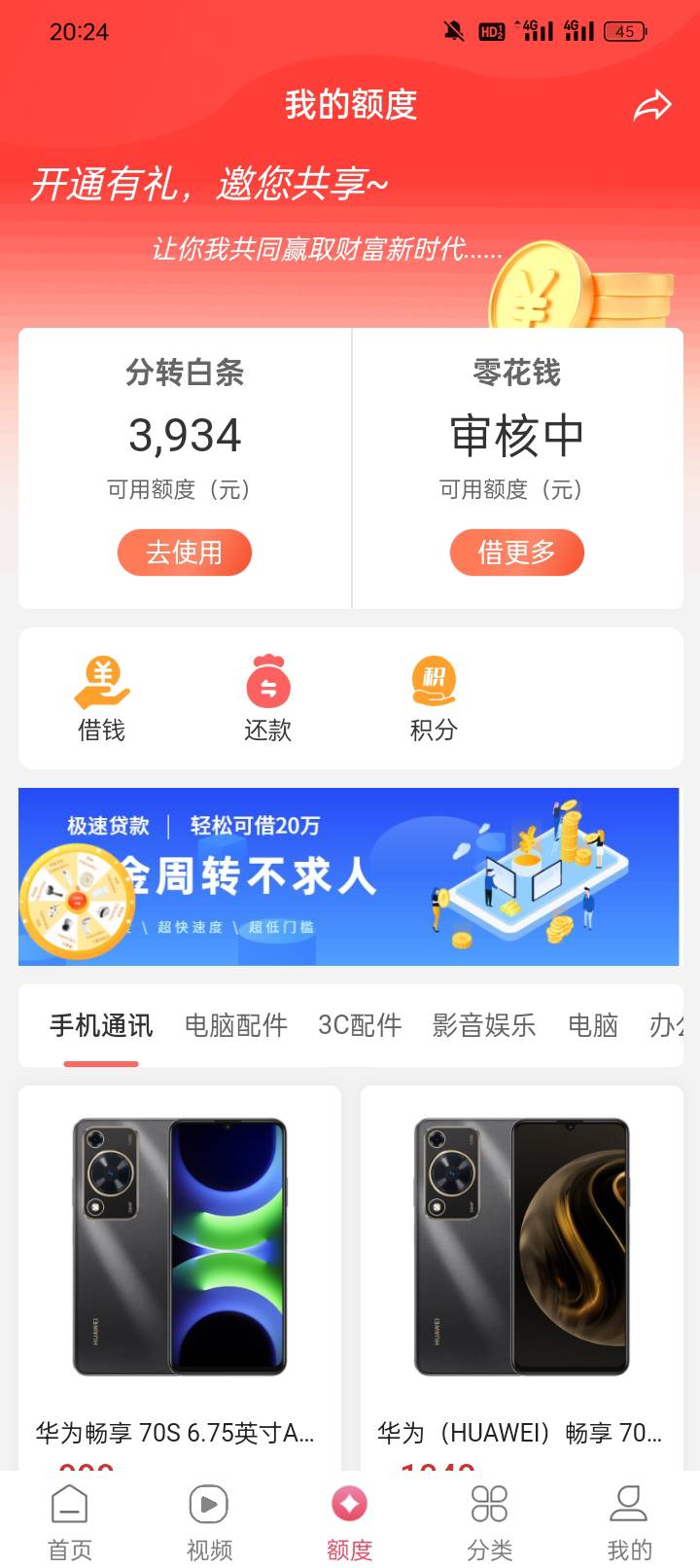The width and height of the screenshot is (700, 1568).
Task: Open the 极速贷款 loan banner
Action: [x=349, y=876]
